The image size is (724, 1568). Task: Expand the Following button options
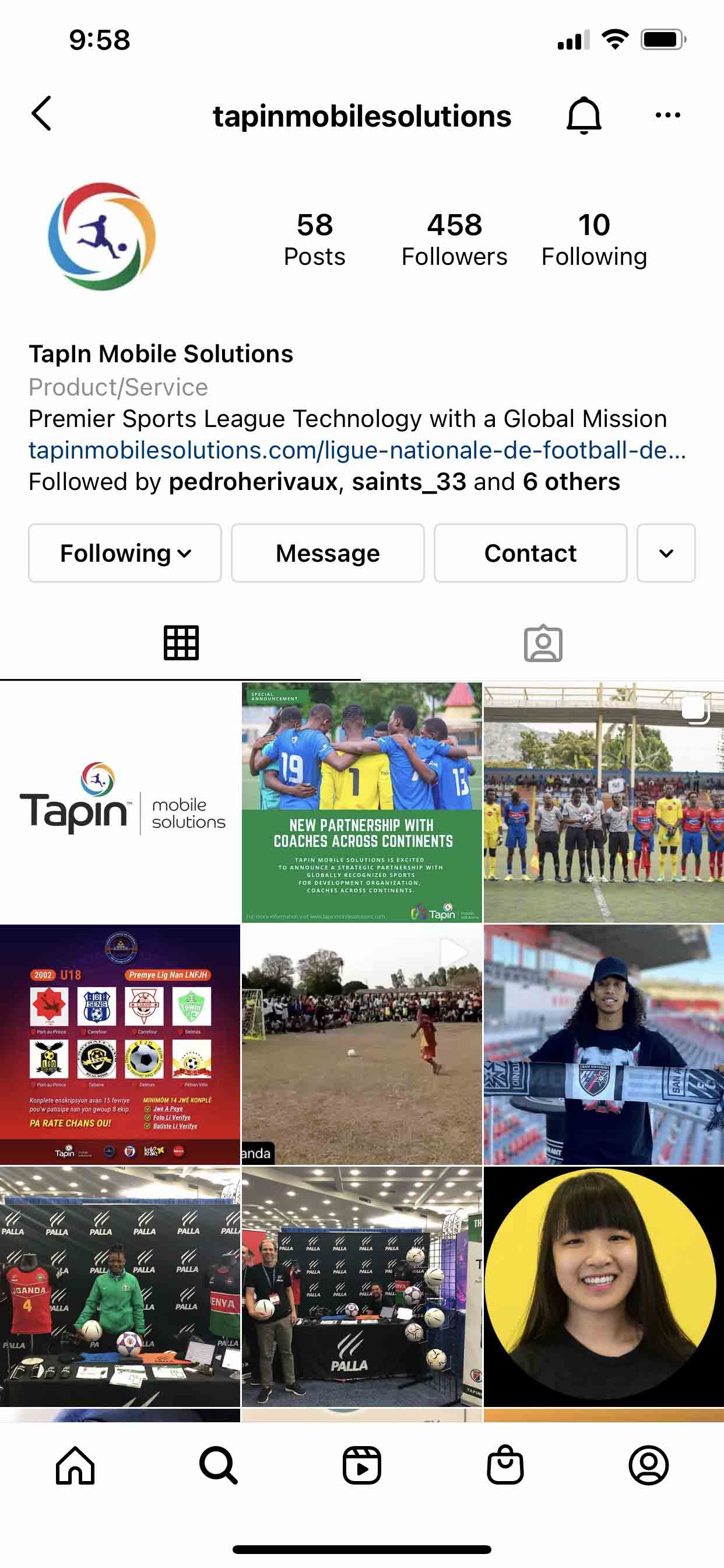[x=125, y=552]
